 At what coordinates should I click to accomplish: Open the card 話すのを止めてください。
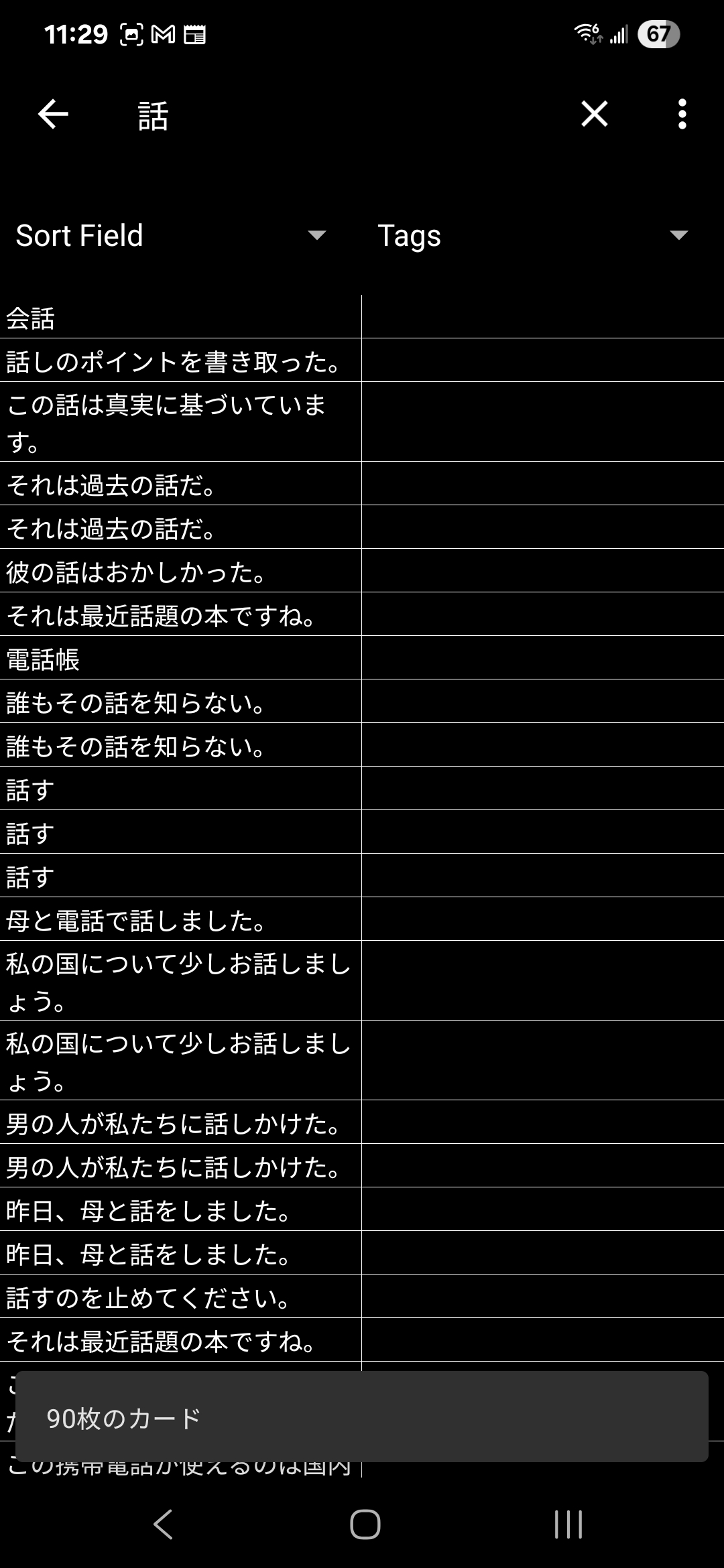[362, 1297]
